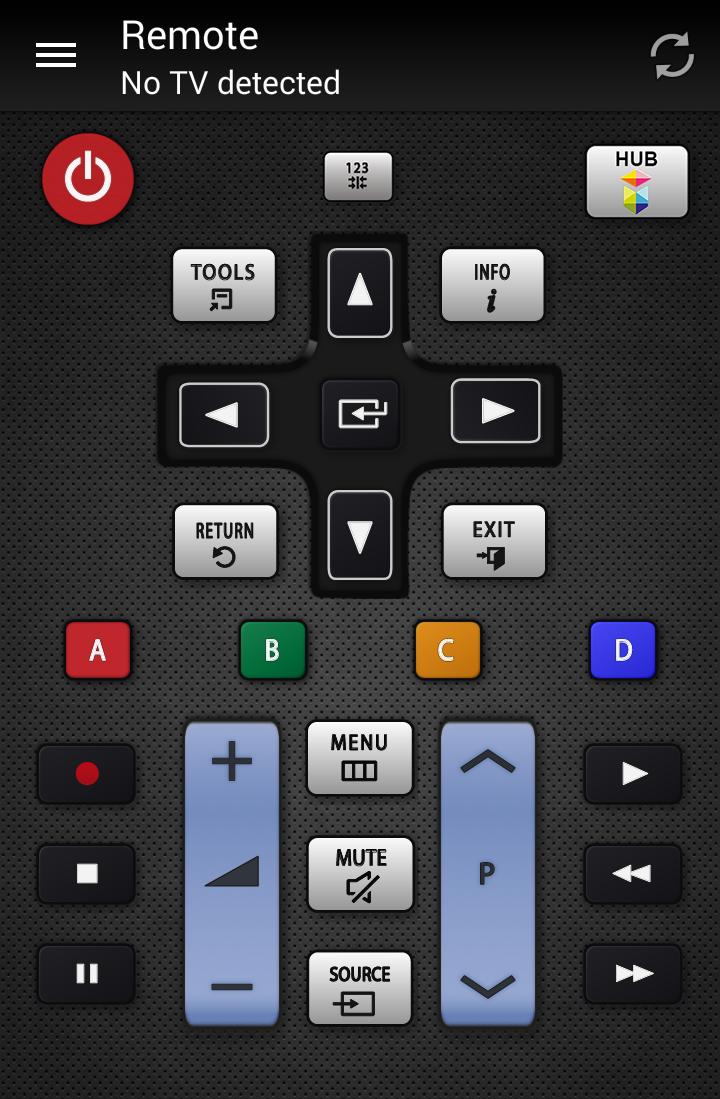720x1099 pixels.
Task: Open the TOOLS menu
Action: pyautogui.click(x=223, y=285)
